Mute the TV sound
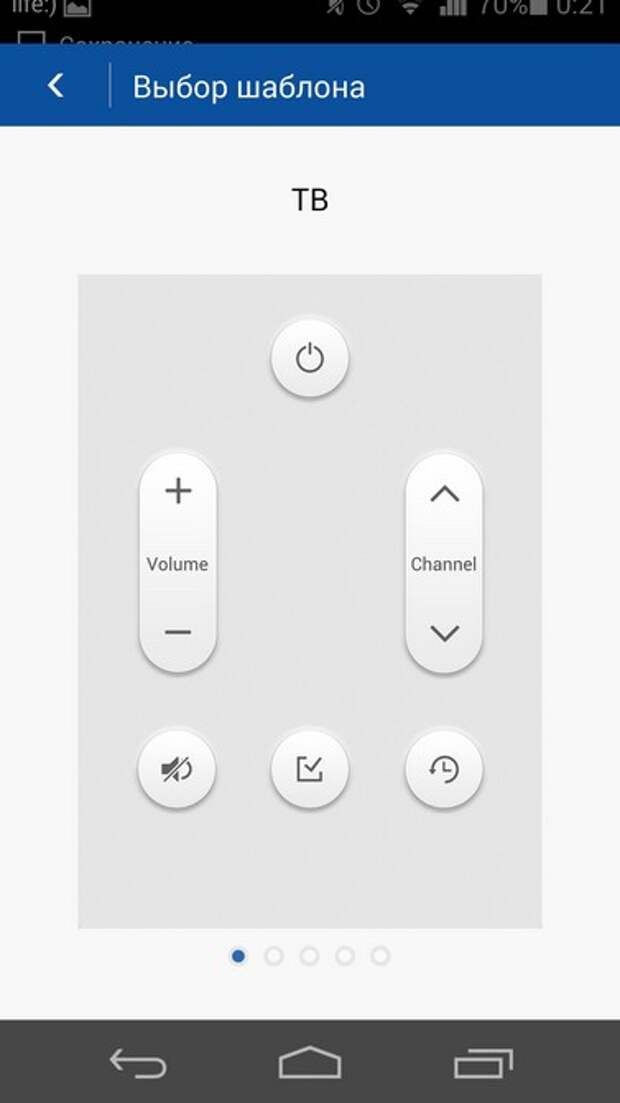Screen dimensions: 620x1103 [177, 770]
